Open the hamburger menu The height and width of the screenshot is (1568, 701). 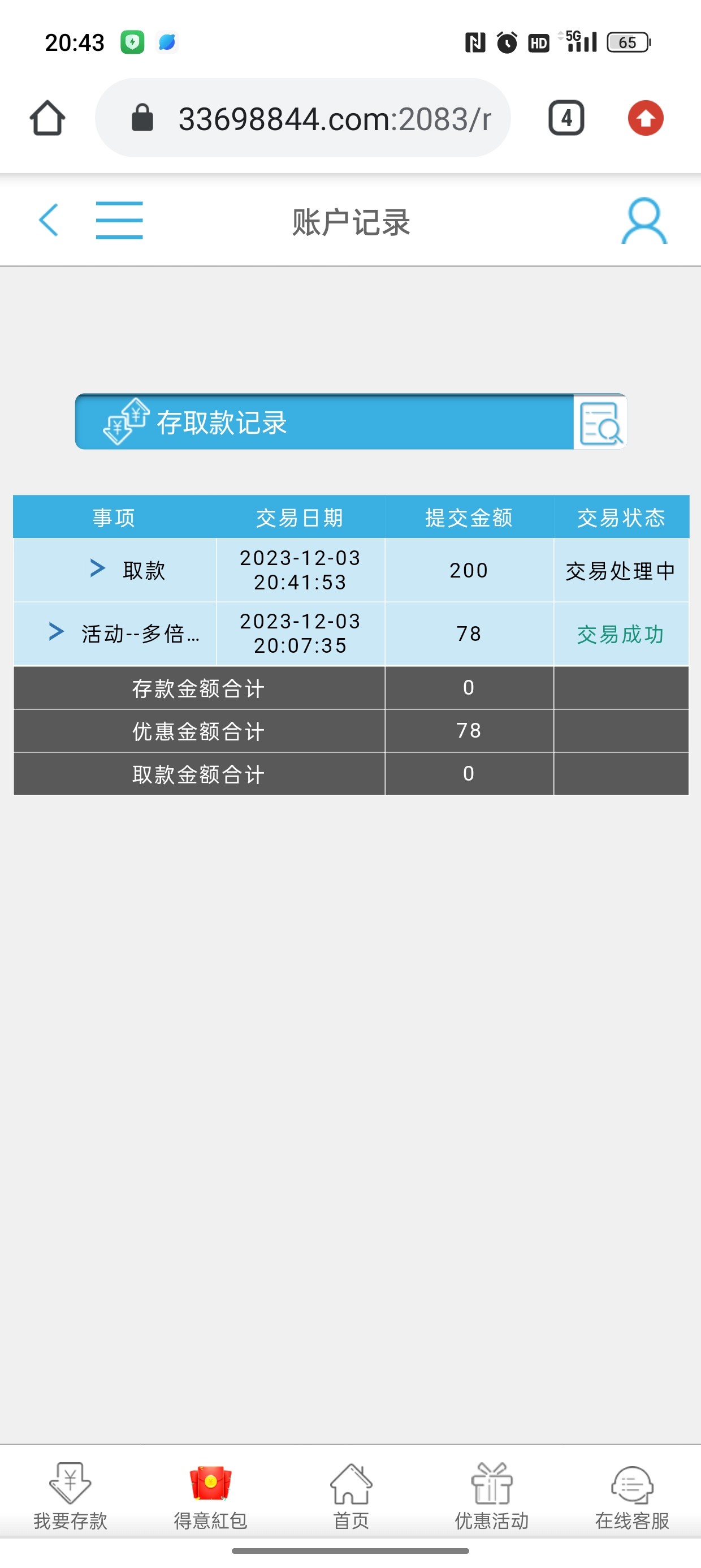(x=119, y=221)
